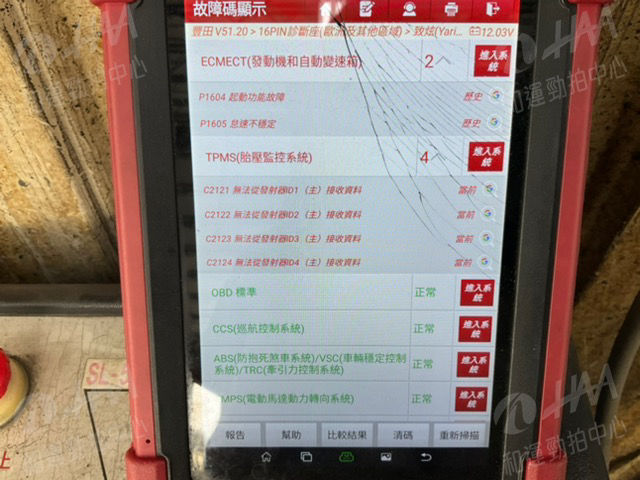Open the remote support person icon

[408, 9]
